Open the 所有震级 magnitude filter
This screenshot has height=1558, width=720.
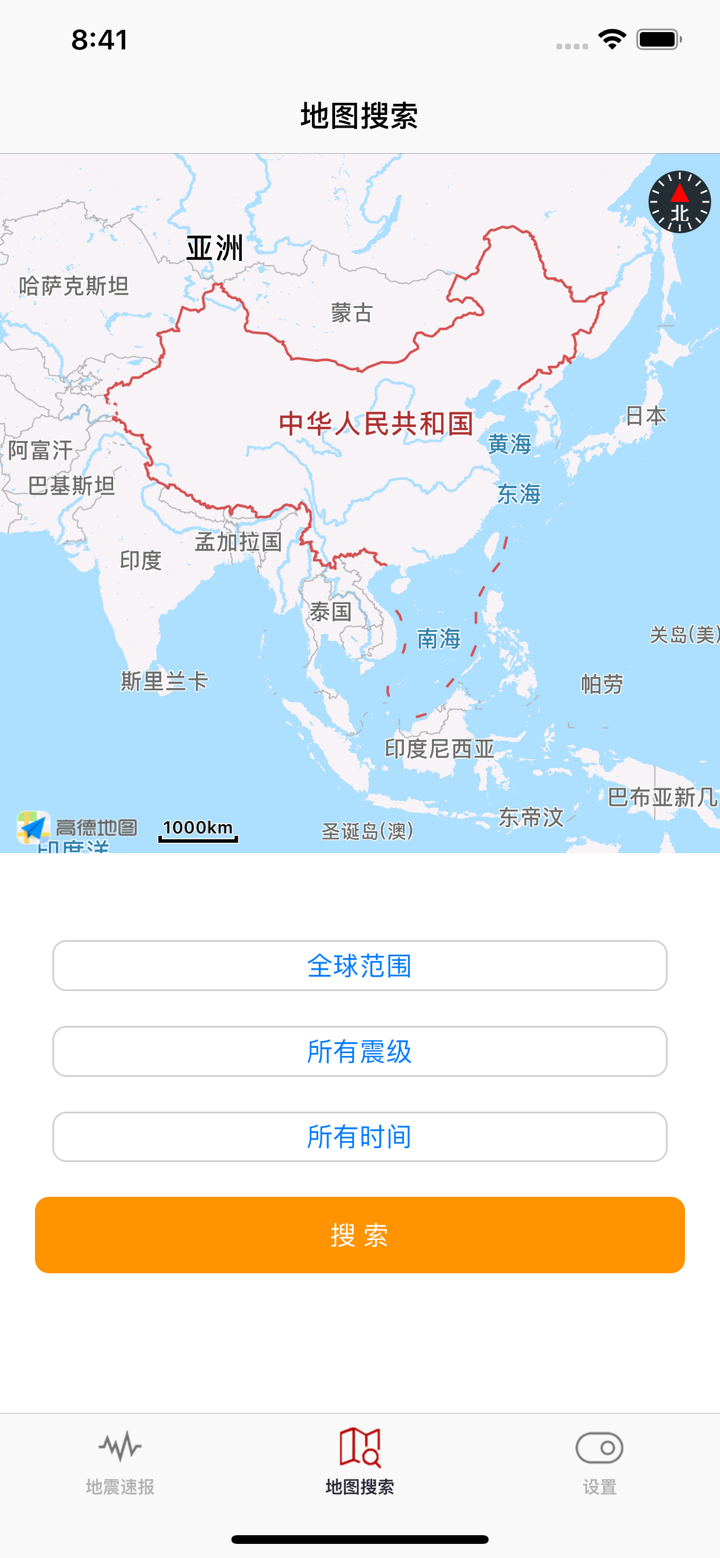coord(360,1051)
